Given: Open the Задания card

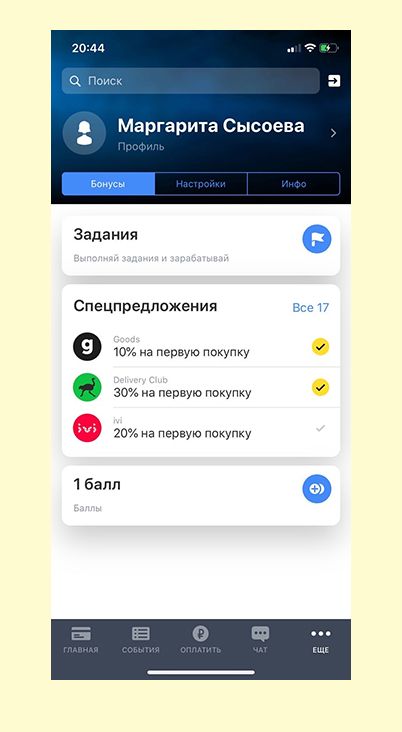Looking at the screenshot, I should click(x=201, y=246).
